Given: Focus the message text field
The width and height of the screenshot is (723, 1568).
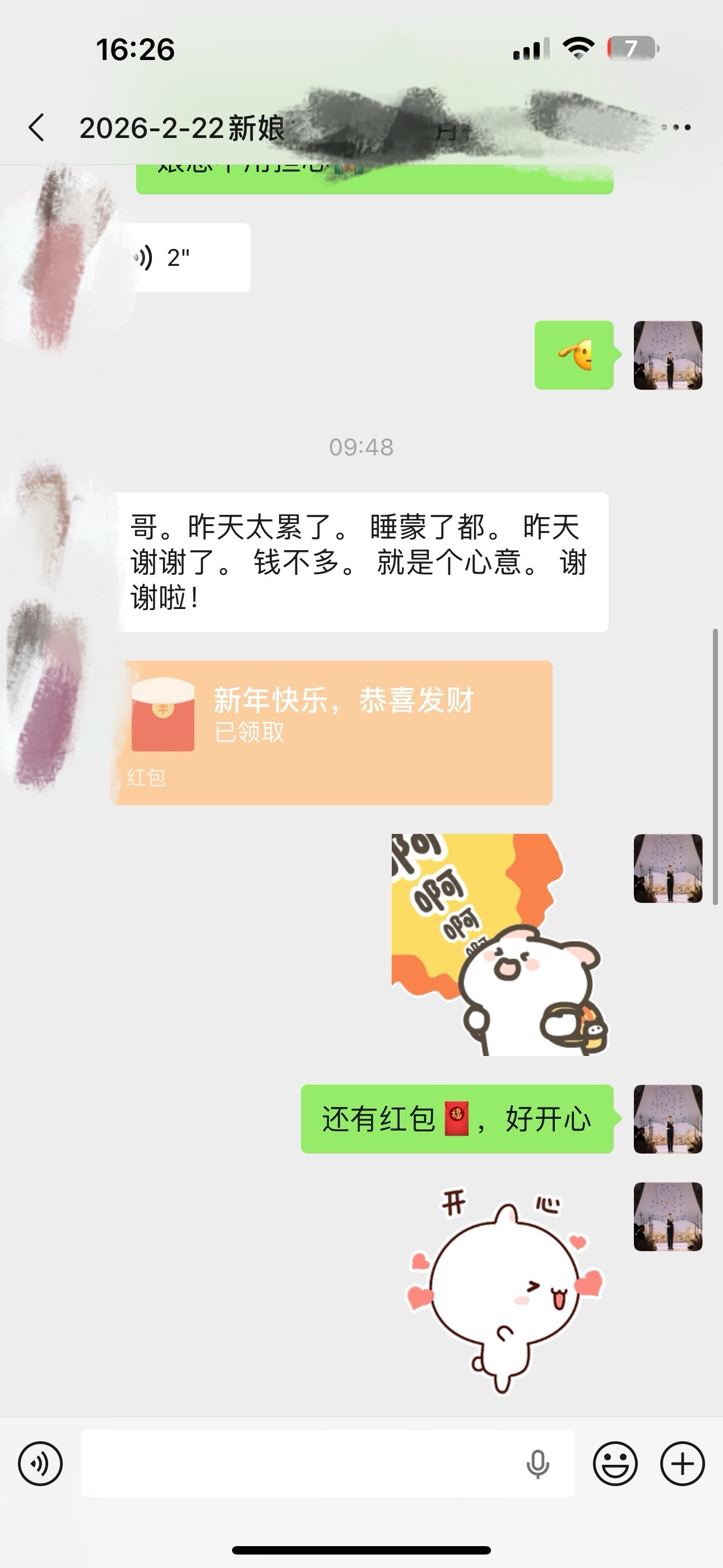Looking at the screenshot, I should coord(298,1463).
